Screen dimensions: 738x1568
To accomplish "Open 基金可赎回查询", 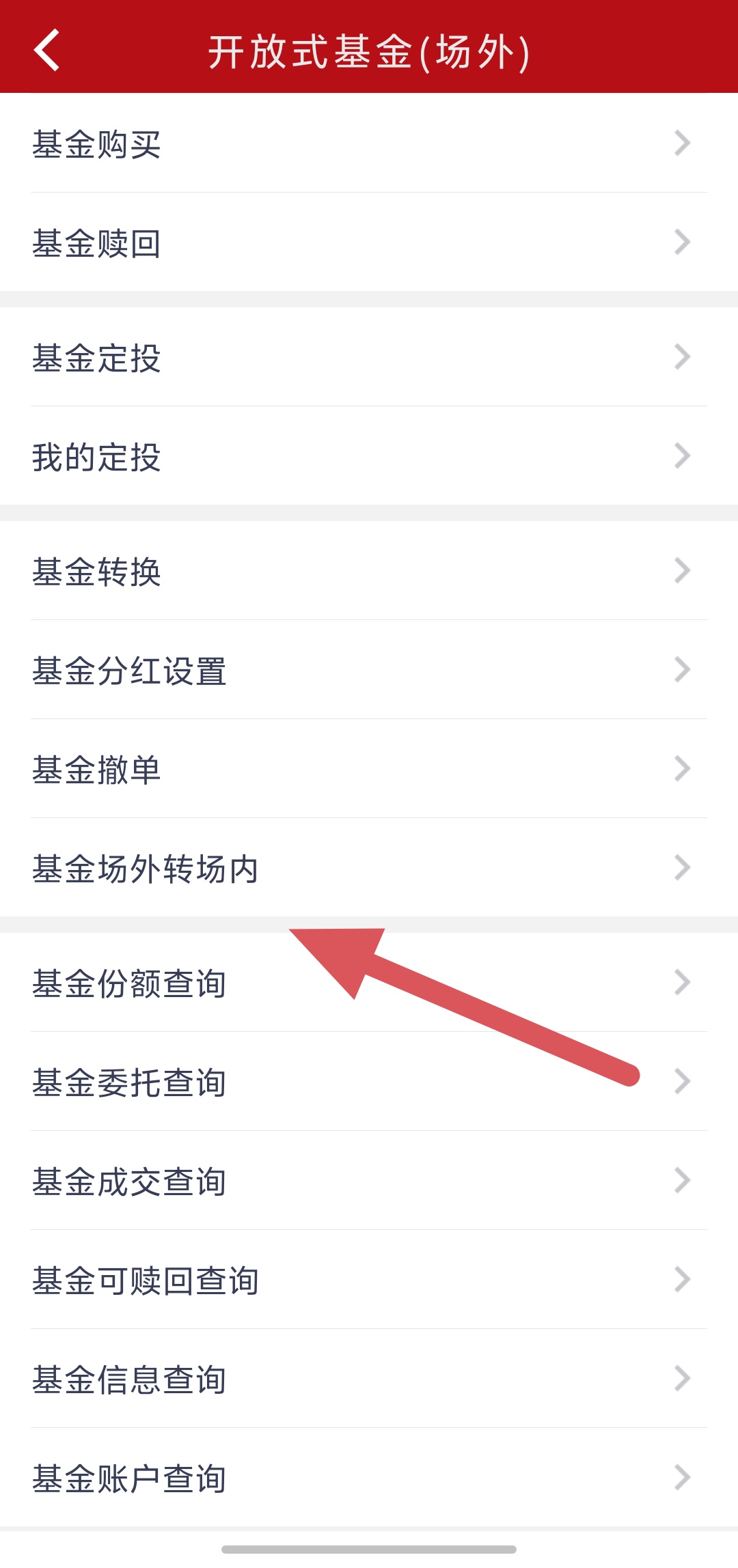I will pyautogui.click(x=369, y=1280).
